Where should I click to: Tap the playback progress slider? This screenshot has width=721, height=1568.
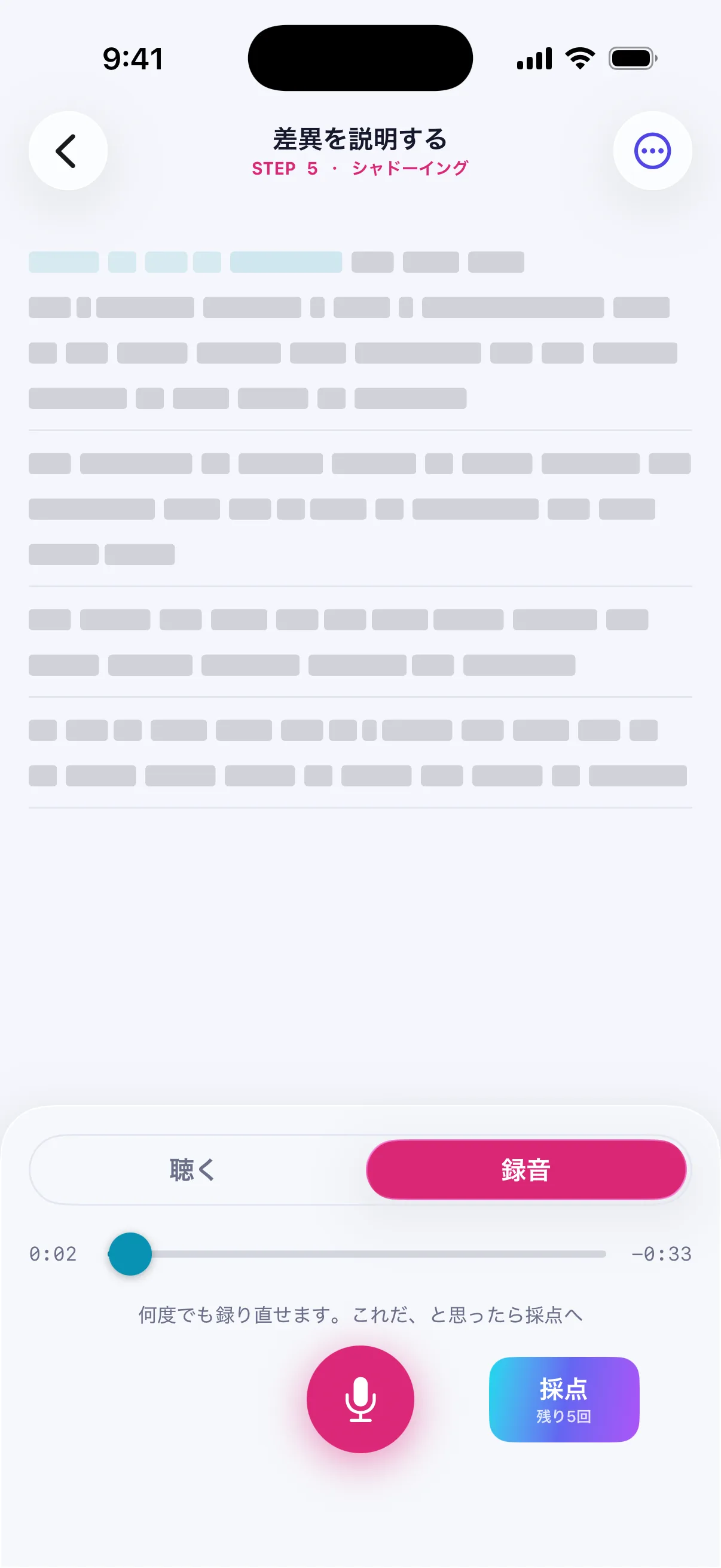(x=356, y=1254)
